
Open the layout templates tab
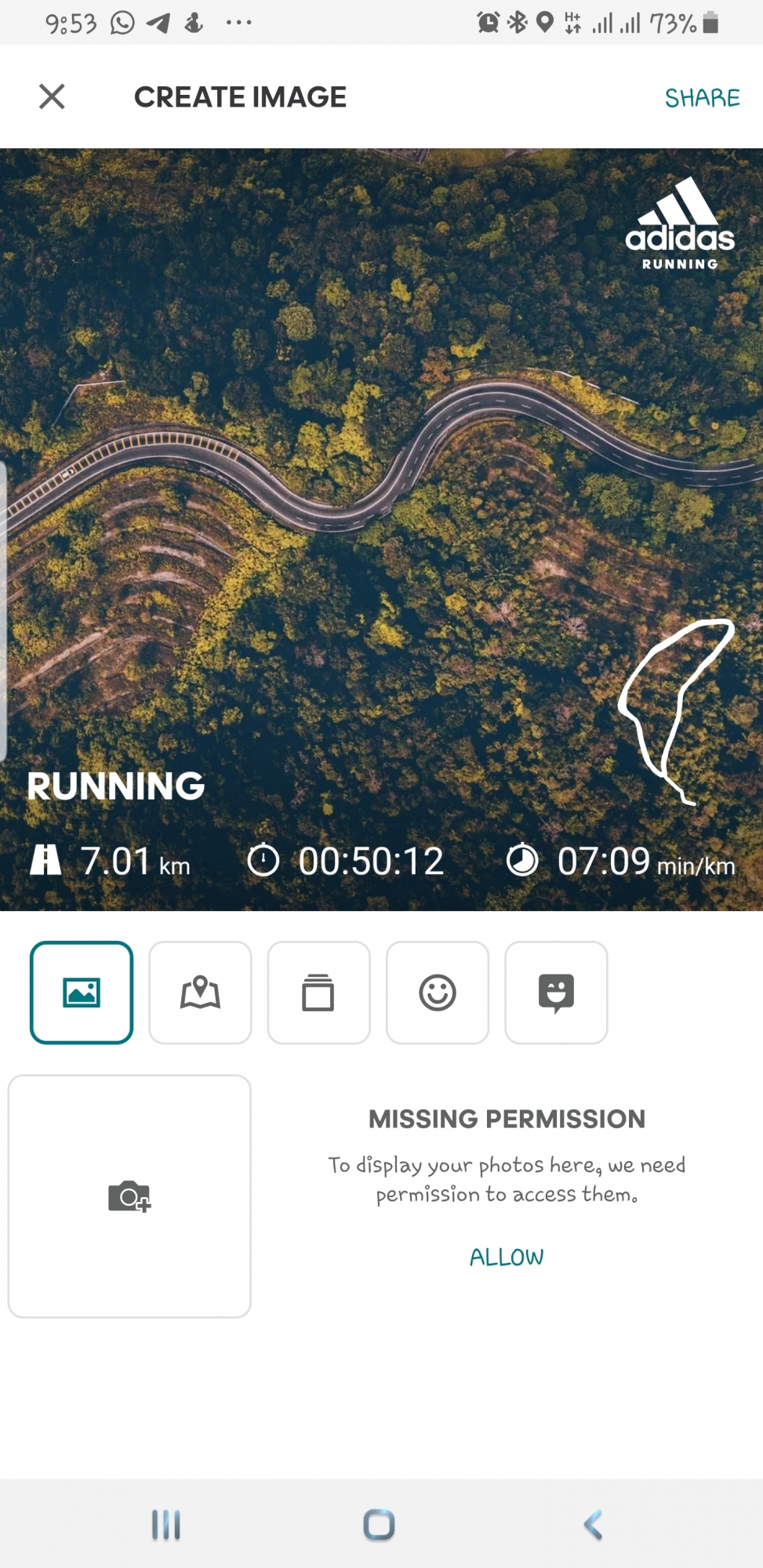pyautogui.click(x=318, y=993)
